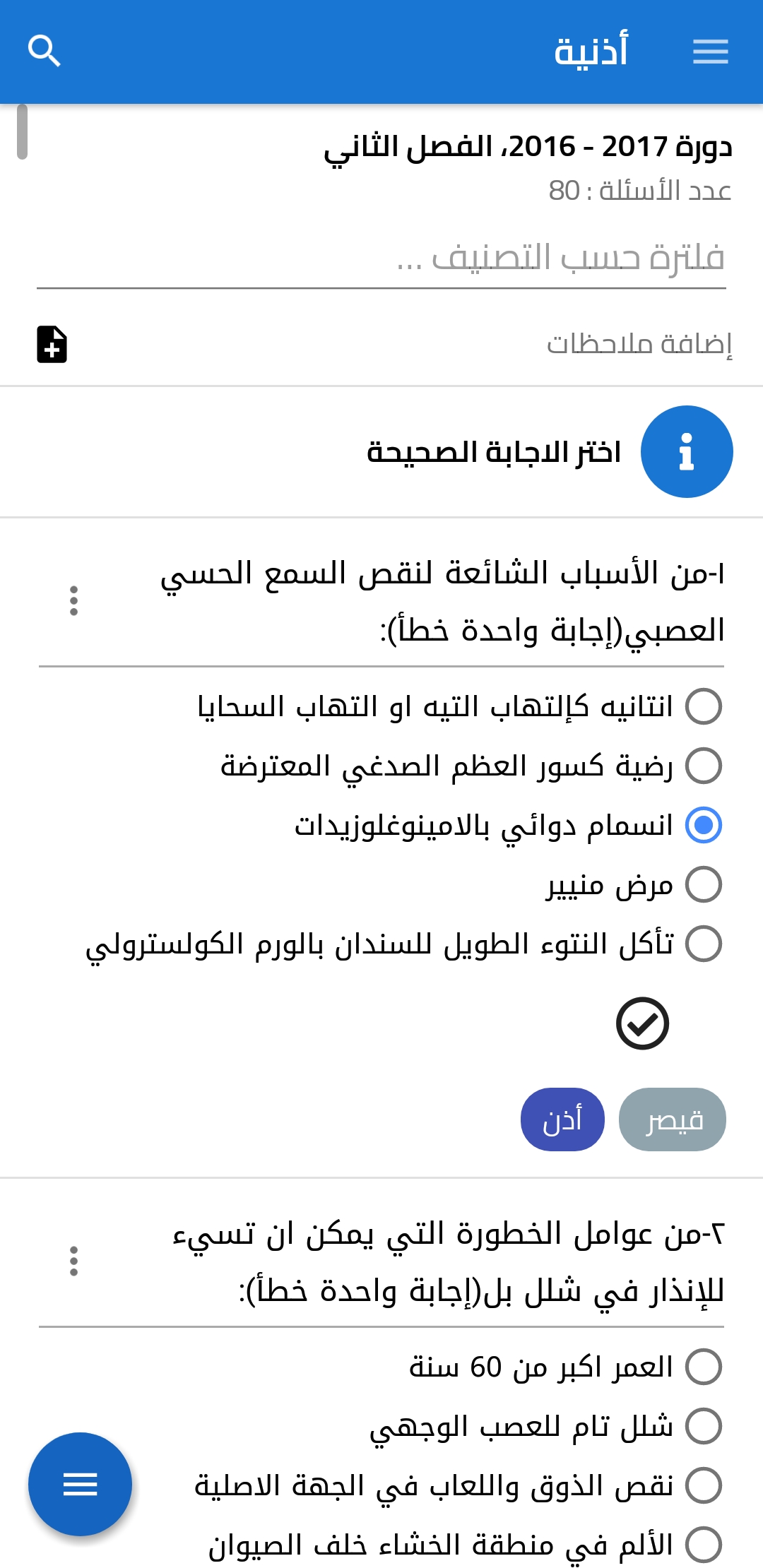Select 'تأكل النتوء الطويل للسندان بالورم الكولسترولي'

tap(704, 944)
